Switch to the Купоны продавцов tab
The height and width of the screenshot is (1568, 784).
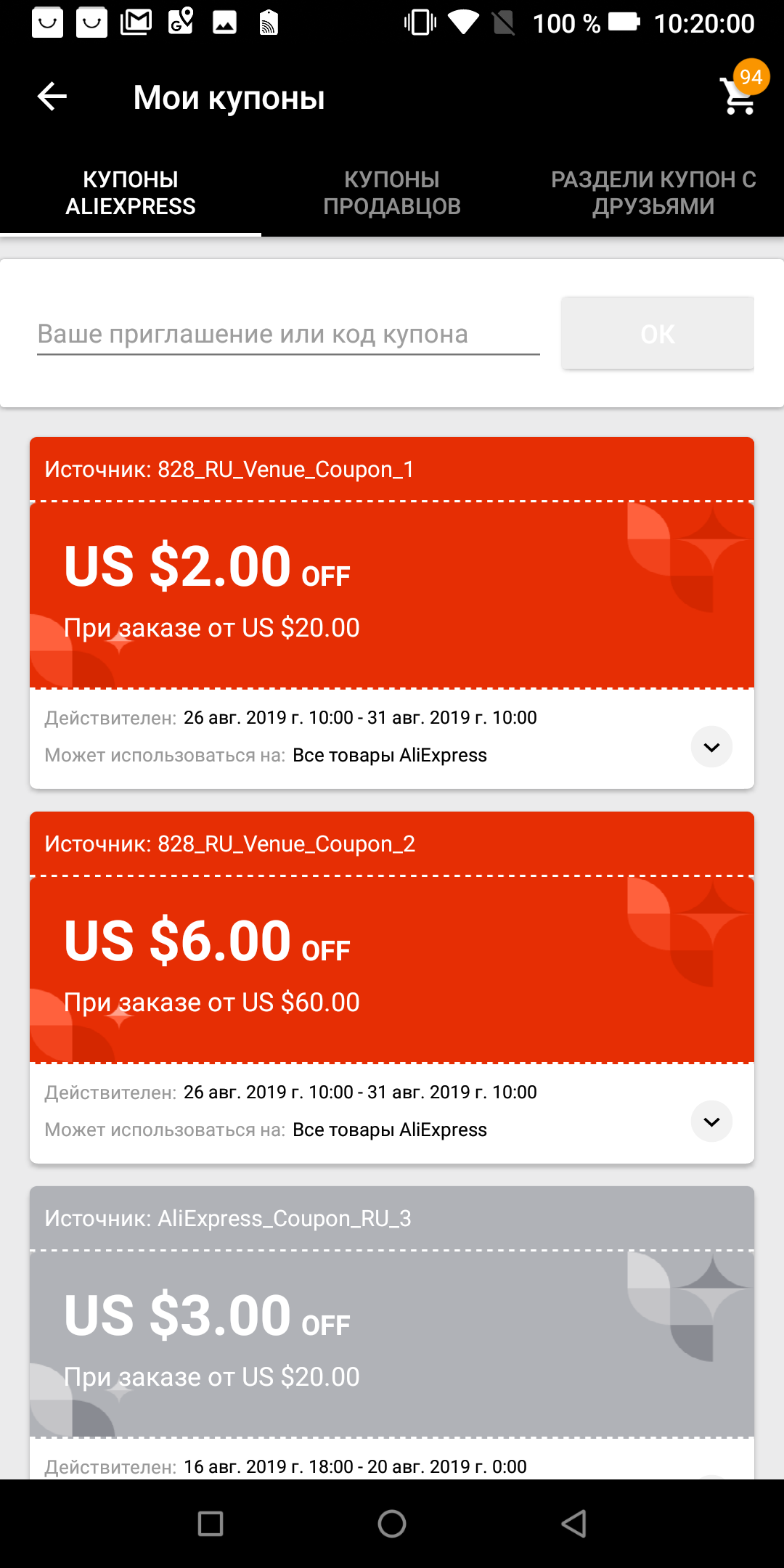click(x=392, y=193)
